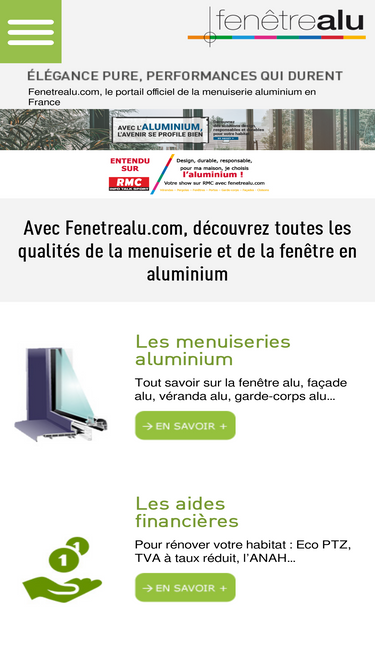
Task: Tap En savoir + under Les aides financières
Action: click(185, 587)
